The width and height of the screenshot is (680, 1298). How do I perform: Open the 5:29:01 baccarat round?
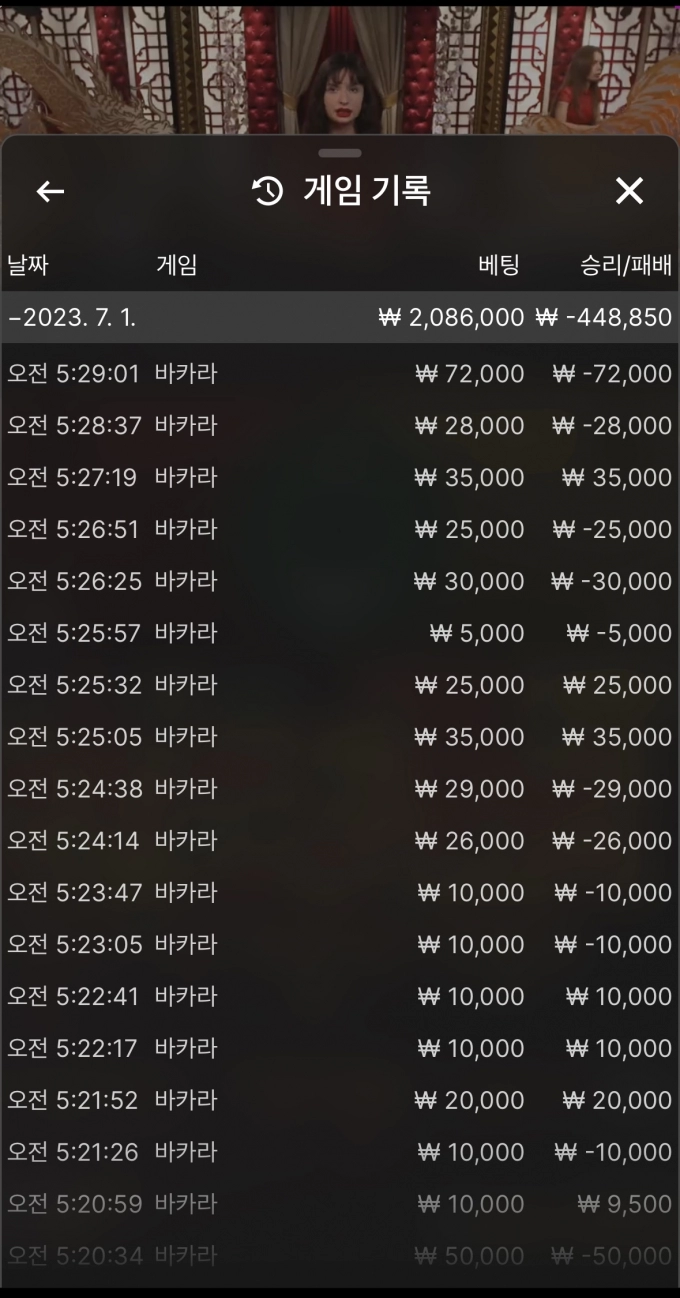[340, 374]
